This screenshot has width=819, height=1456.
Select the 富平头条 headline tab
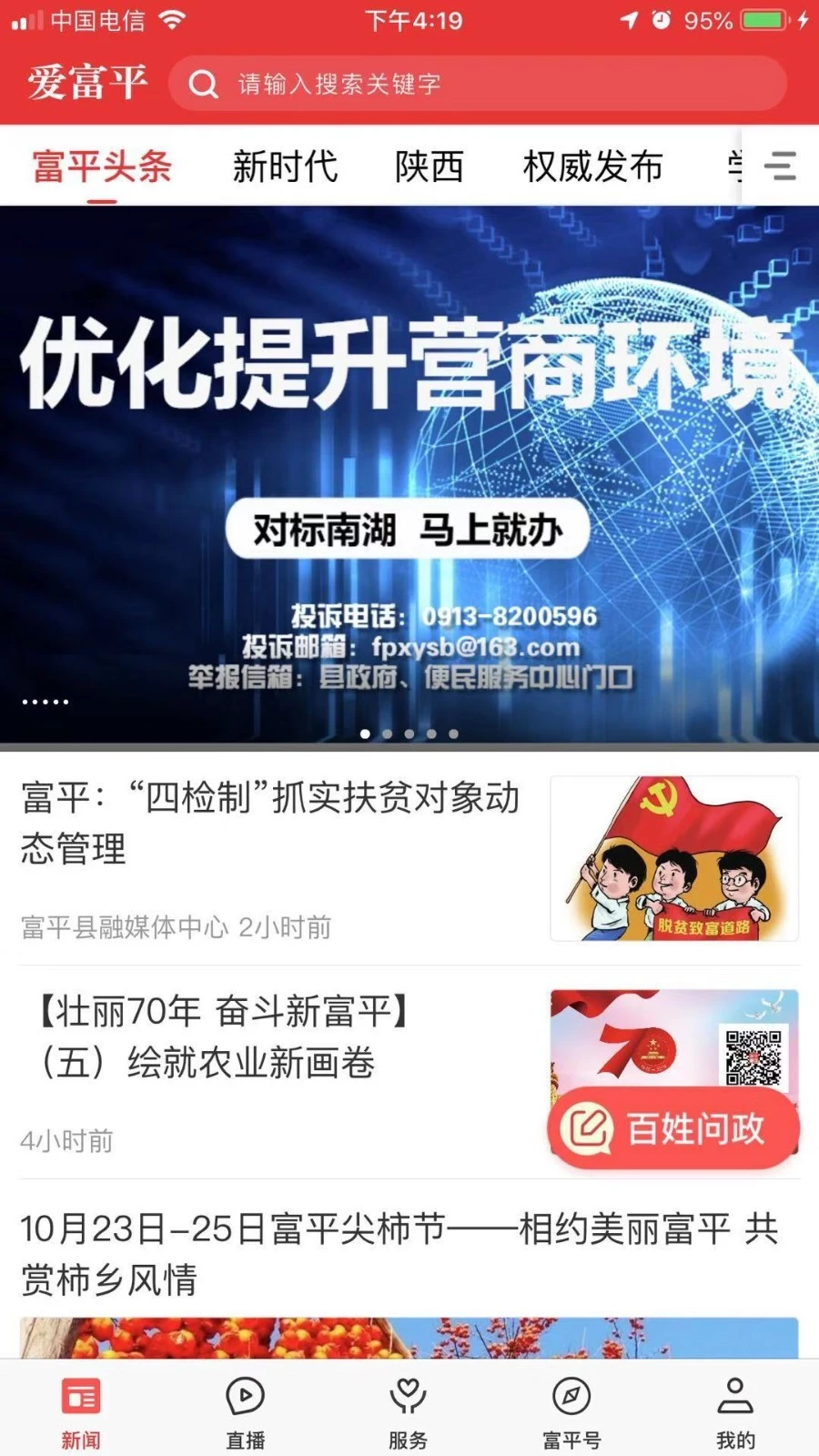coord(102,167)
